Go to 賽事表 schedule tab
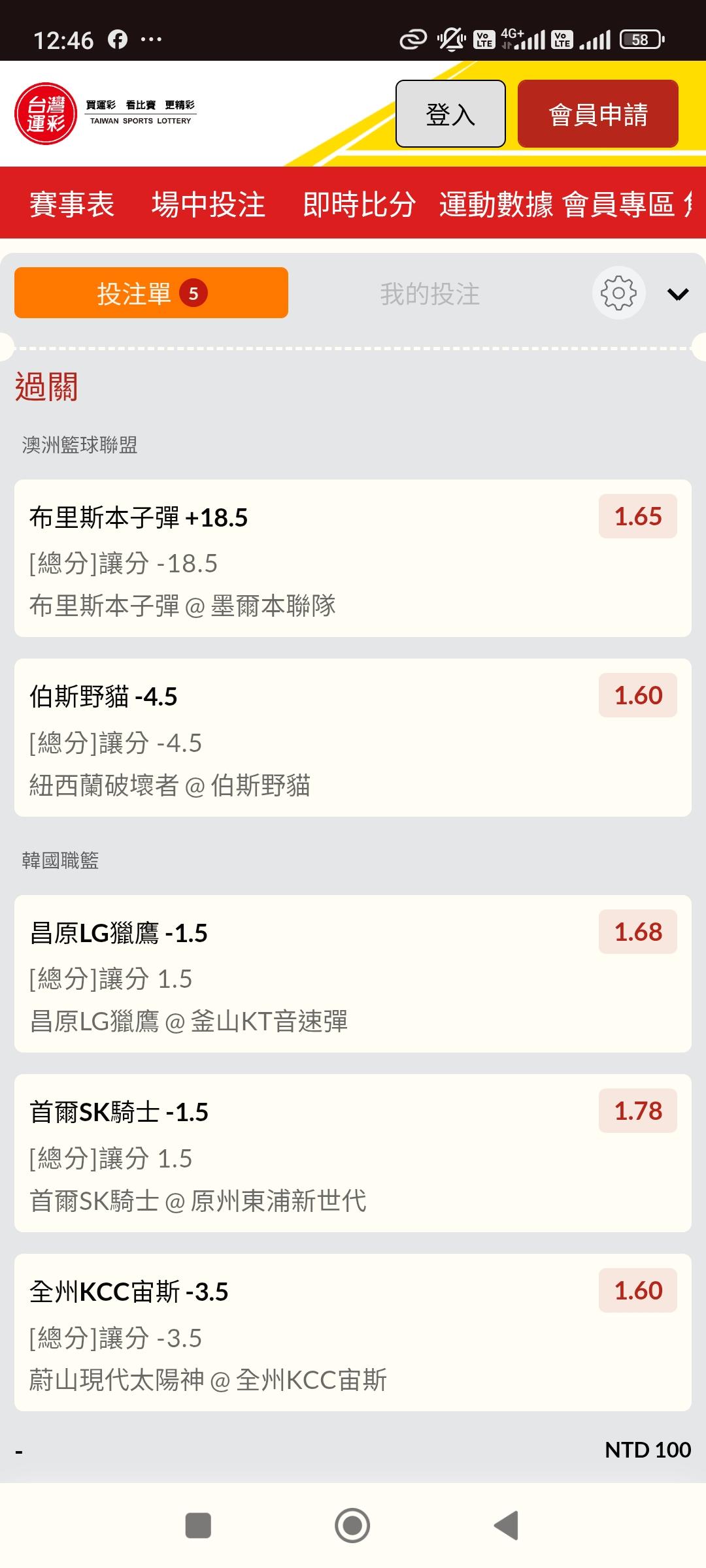706x1568 pixels. pos(72,204)
